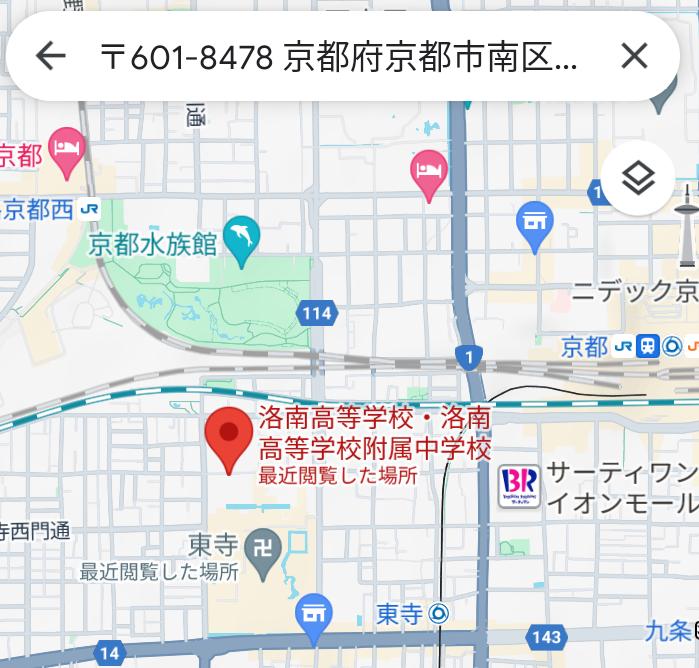
Task: Clear the search address with the X
Action: (634, 56)
